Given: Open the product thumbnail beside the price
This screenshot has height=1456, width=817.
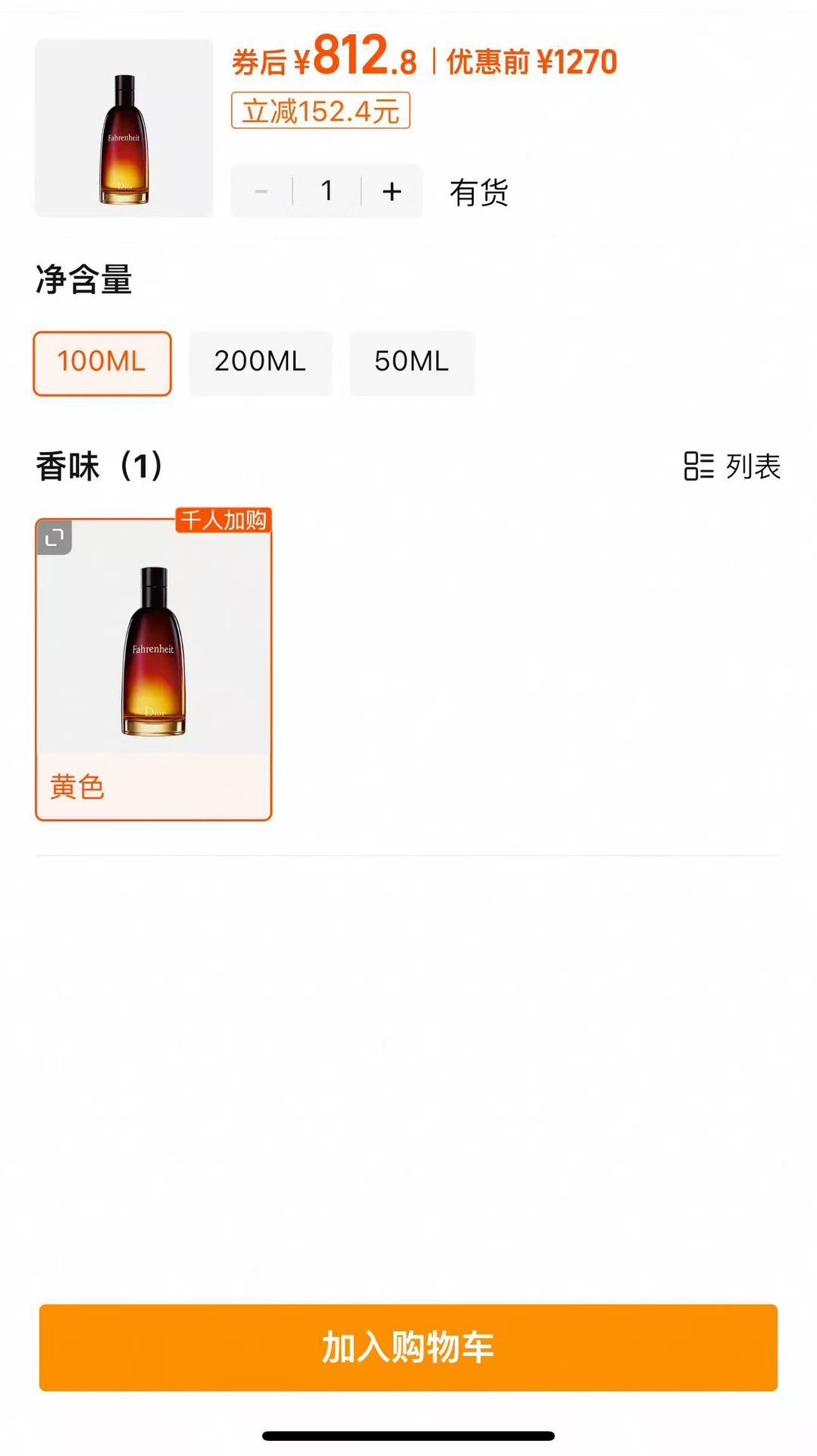Looking at the screenshot, I should coord(124,128).
